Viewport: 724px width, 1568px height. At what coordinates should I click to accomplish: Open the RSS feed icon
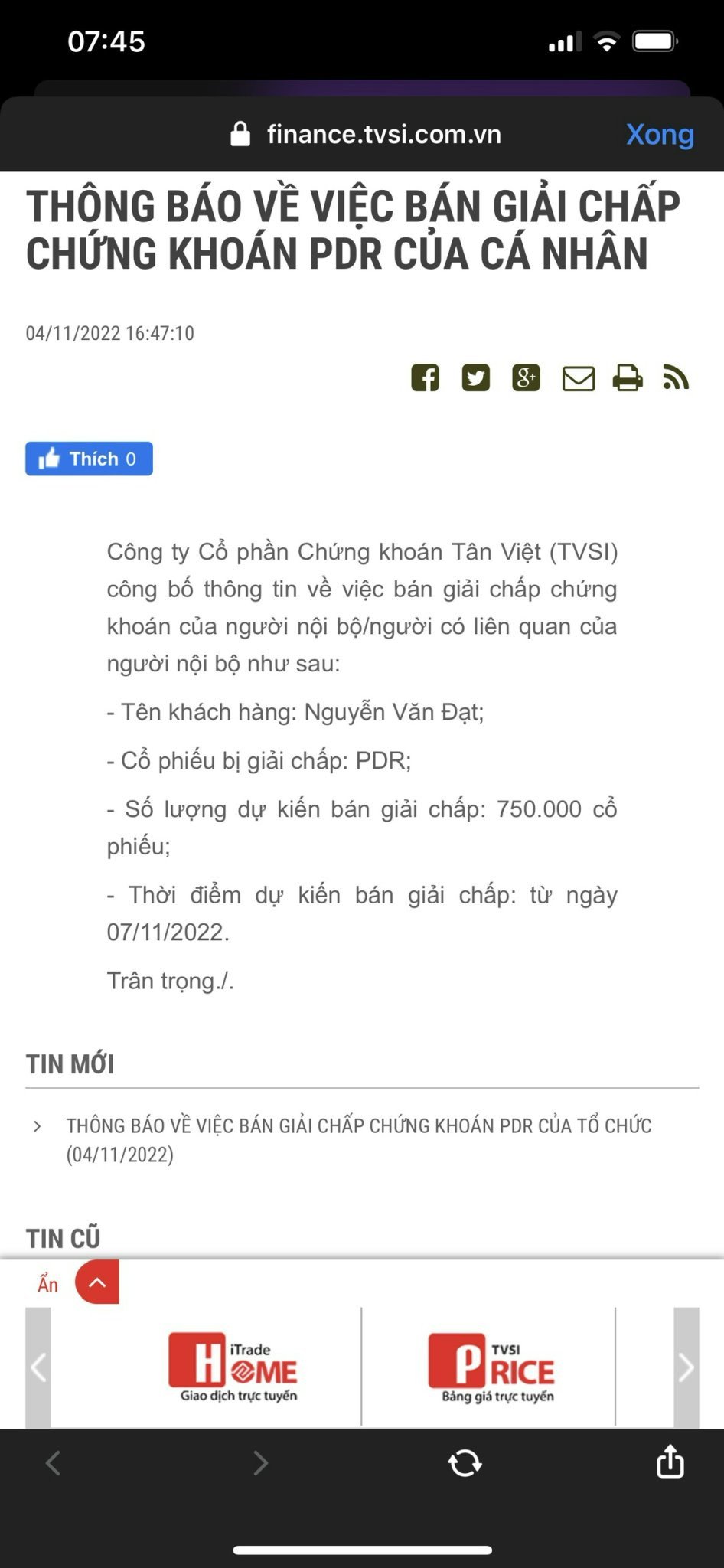(677, 378)
